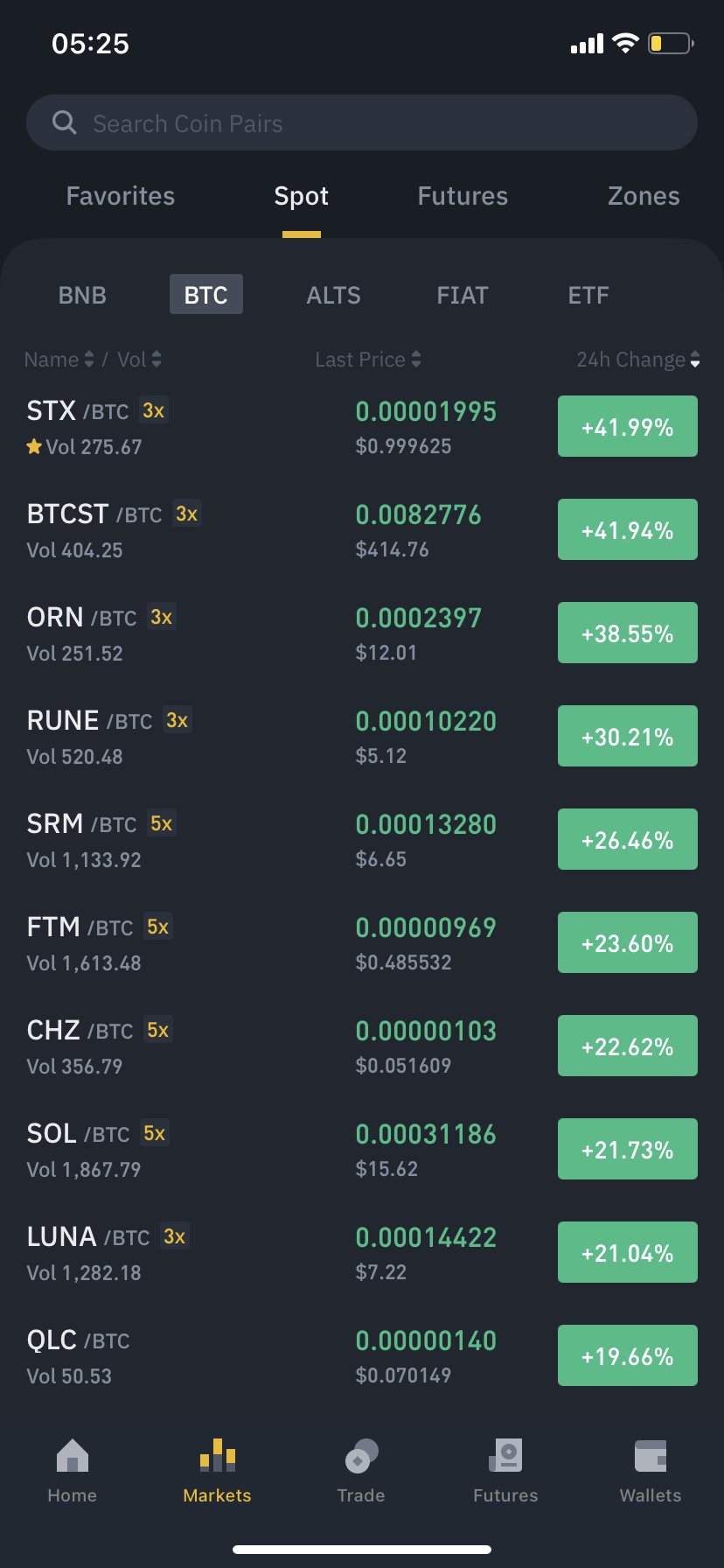Go to the Wallets tab
Image resolution: width=724 pixels, height=1568 pixels.
651,1472
